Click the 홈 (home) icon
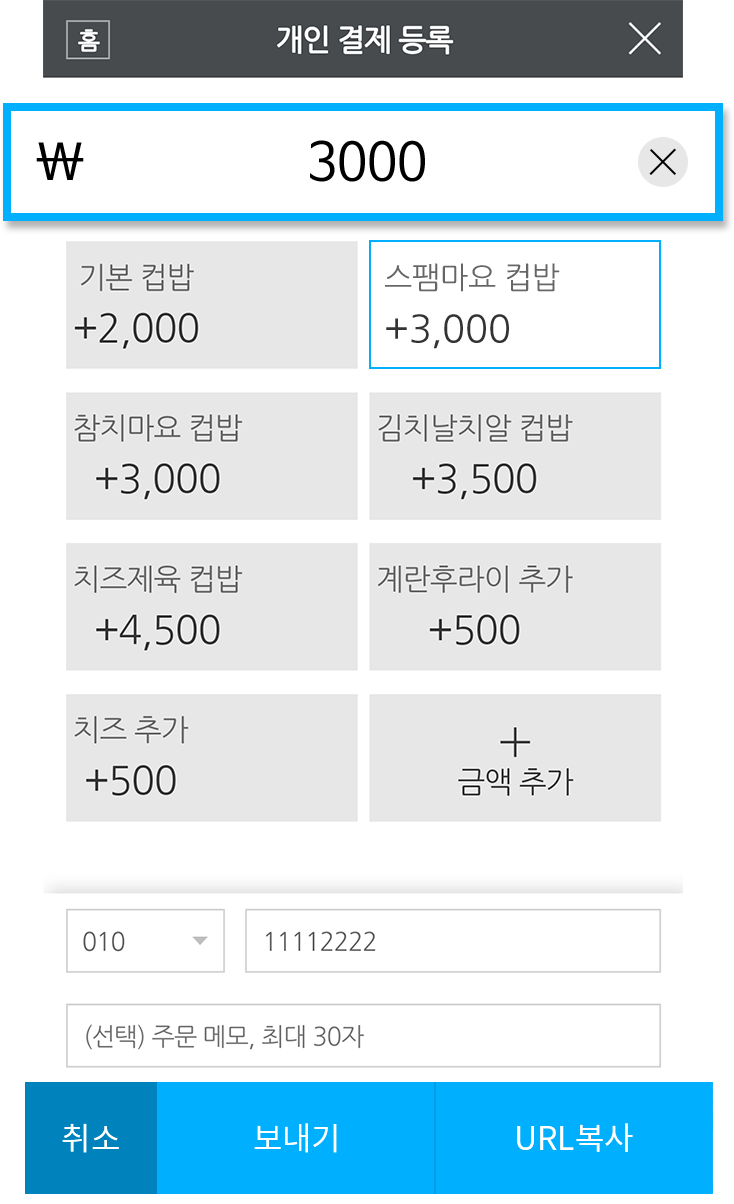 [87, 39]
